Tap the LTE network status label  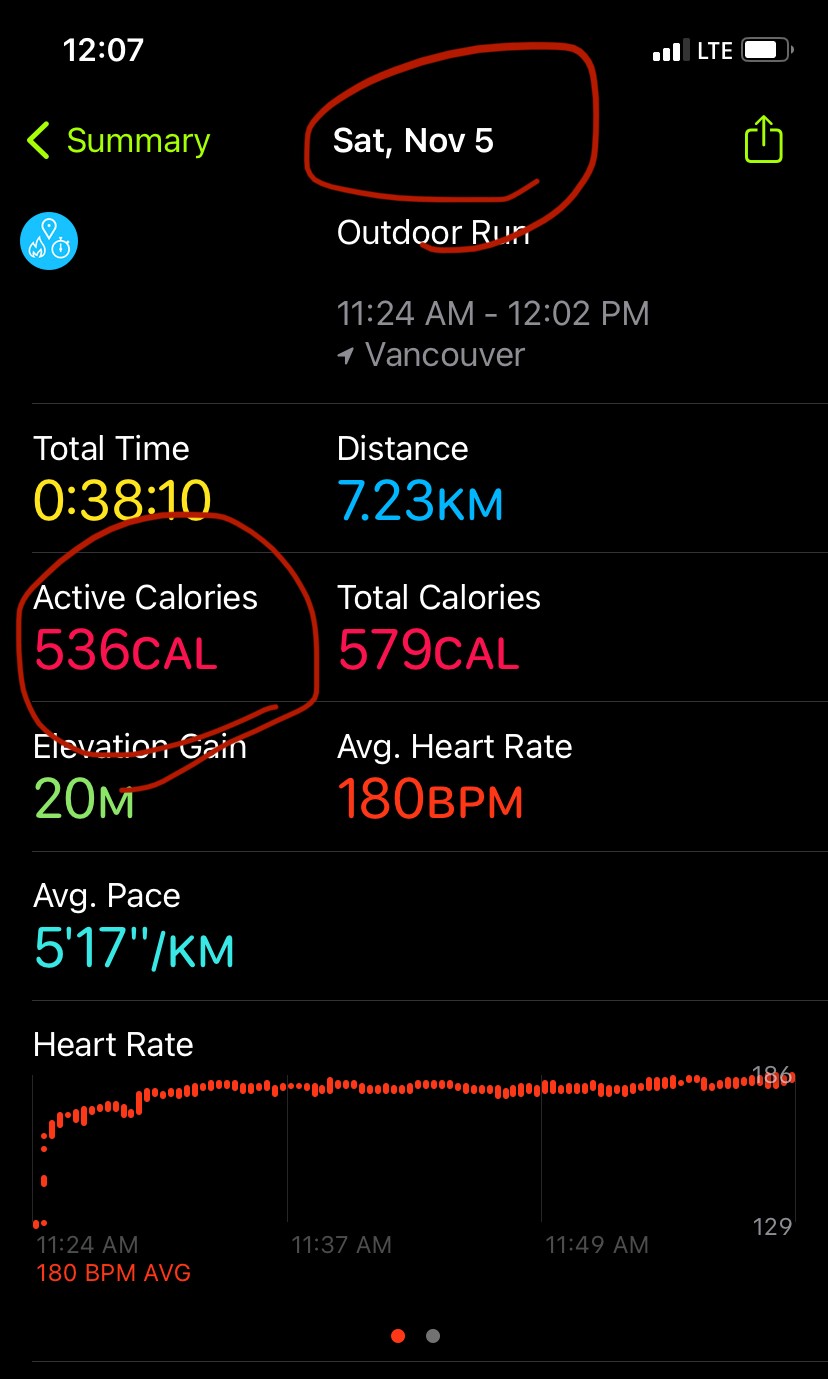coord(717,50)
